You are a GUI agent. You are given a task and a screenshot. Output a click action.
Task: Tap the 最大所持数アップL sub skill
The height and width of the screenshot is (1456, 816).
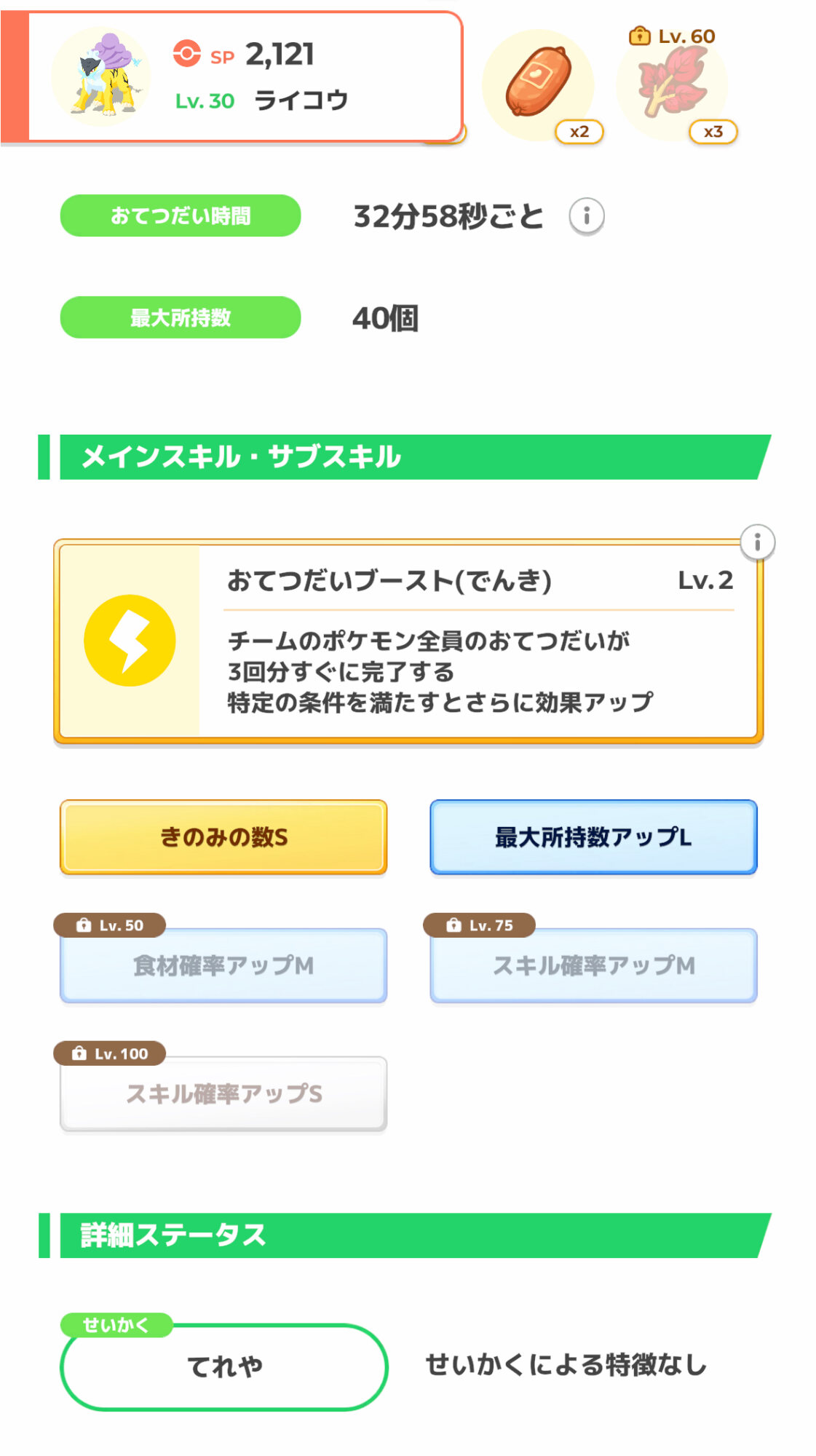click(593, 837)
